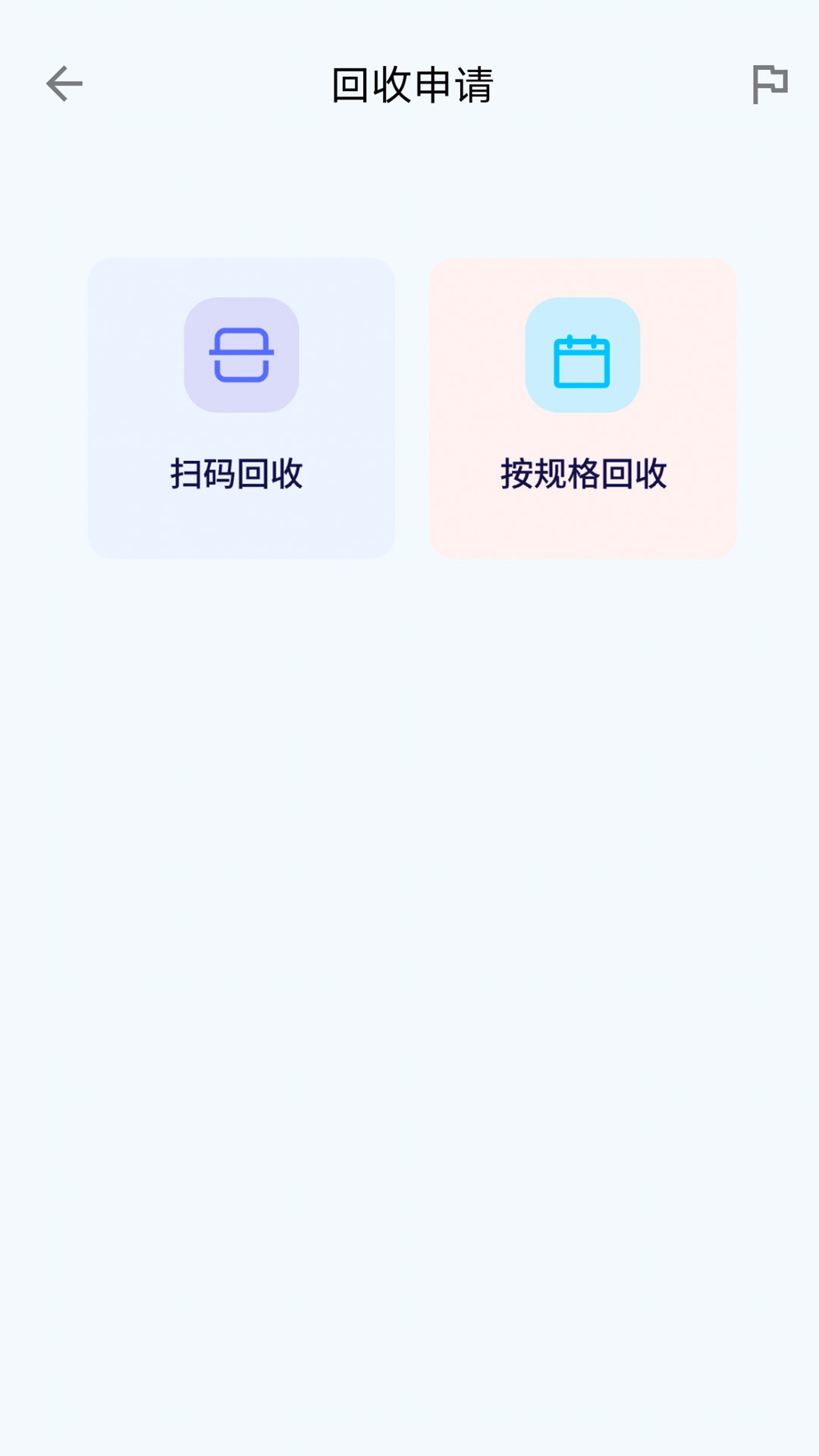Select the 按规格回收 text label
The width and height of the screenshot is (819, 1456).
tap(584, 474)
